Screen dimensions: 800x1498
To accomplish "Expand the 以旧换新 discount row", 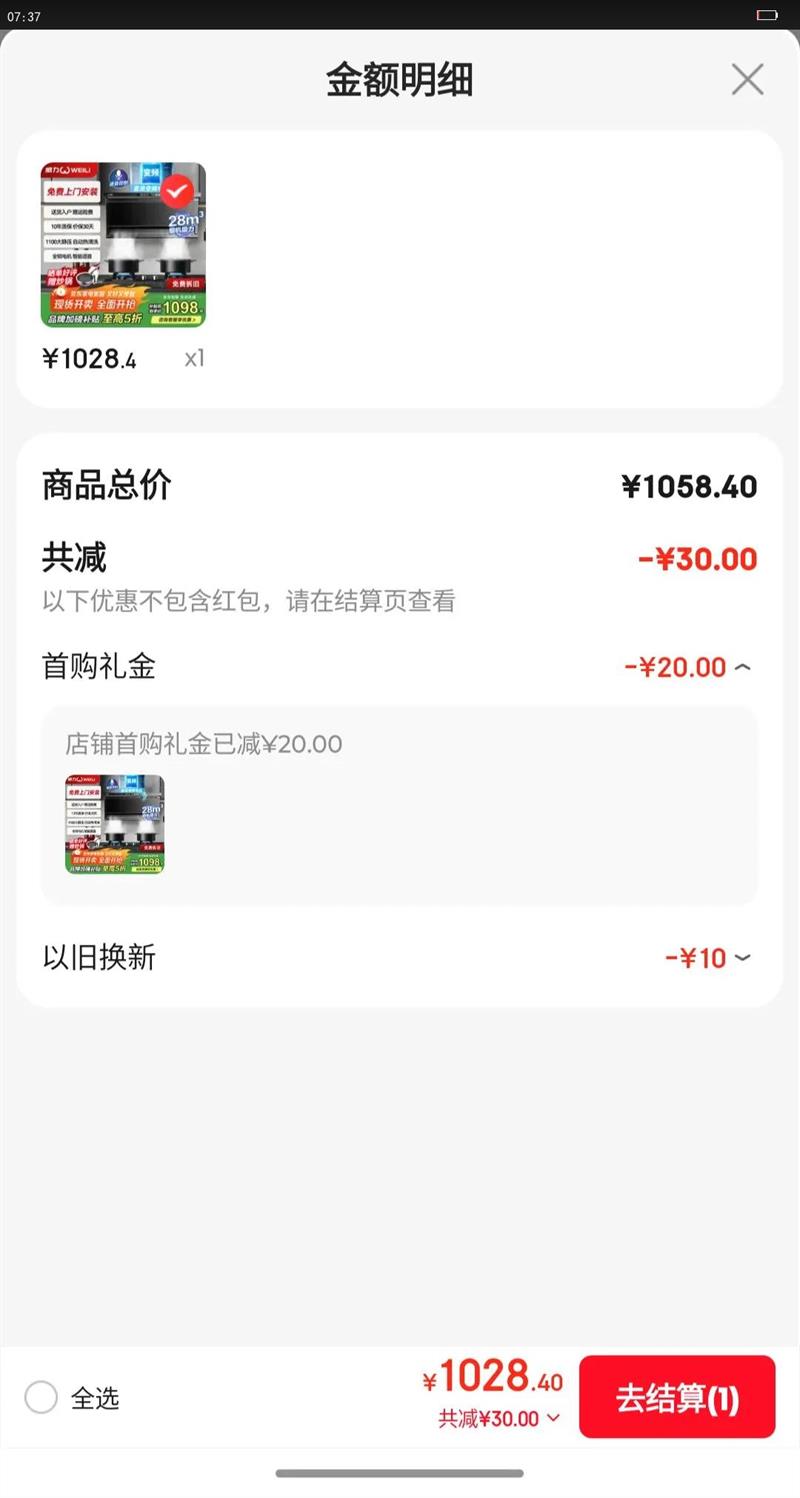I will point(742,958).
